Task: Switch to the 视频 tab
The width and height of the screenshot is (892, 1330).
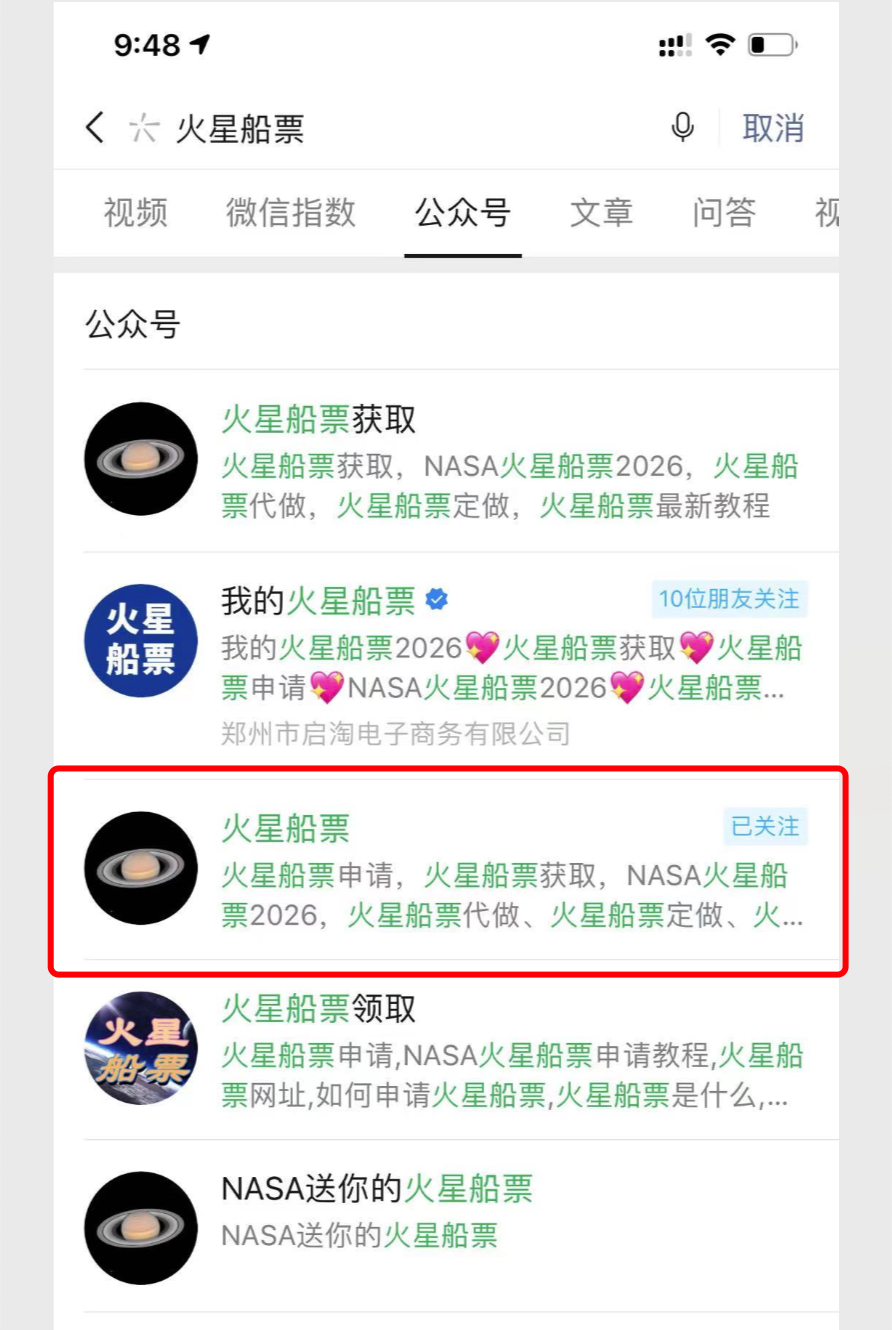Action: coord(136,213)
